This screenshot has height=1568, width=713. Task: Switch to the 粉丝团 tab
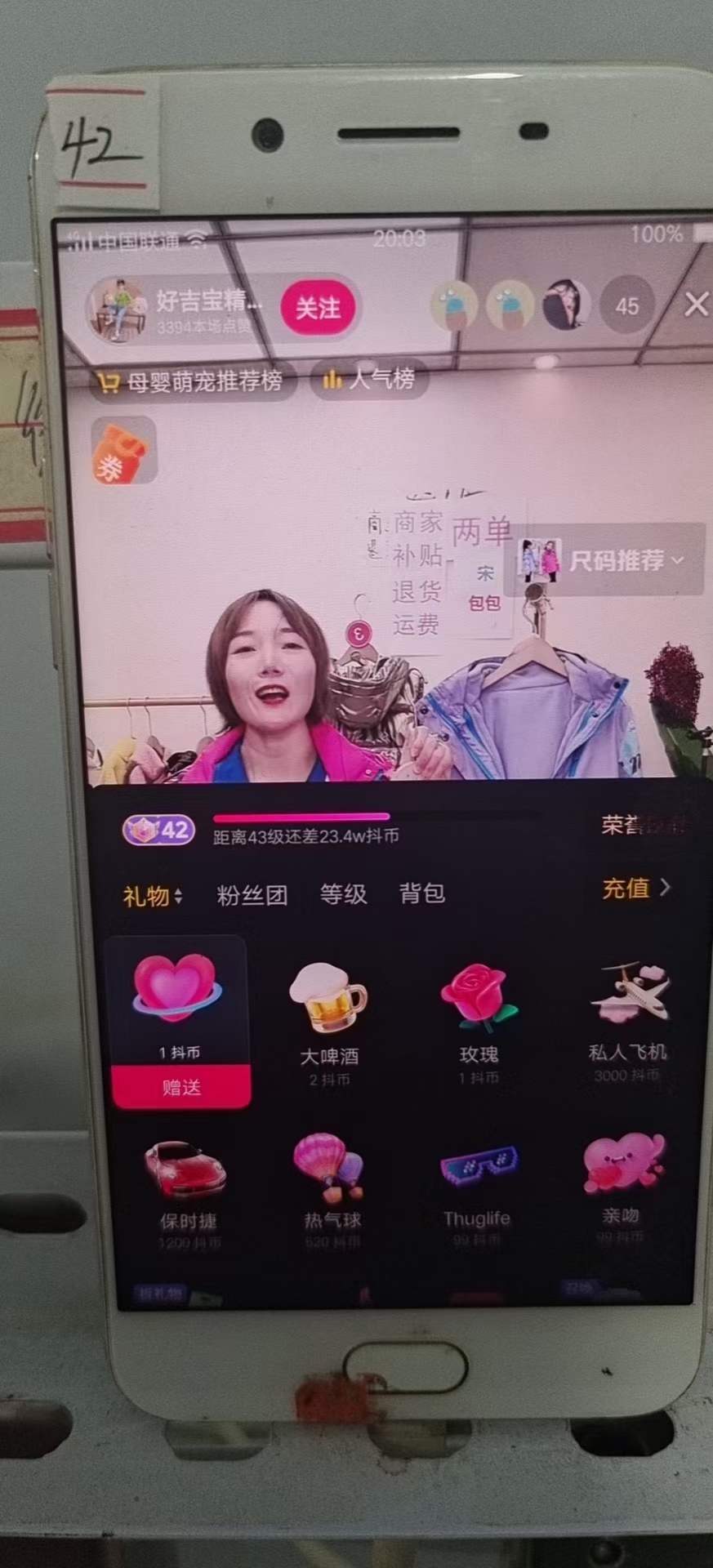click(x=252, y=896)
